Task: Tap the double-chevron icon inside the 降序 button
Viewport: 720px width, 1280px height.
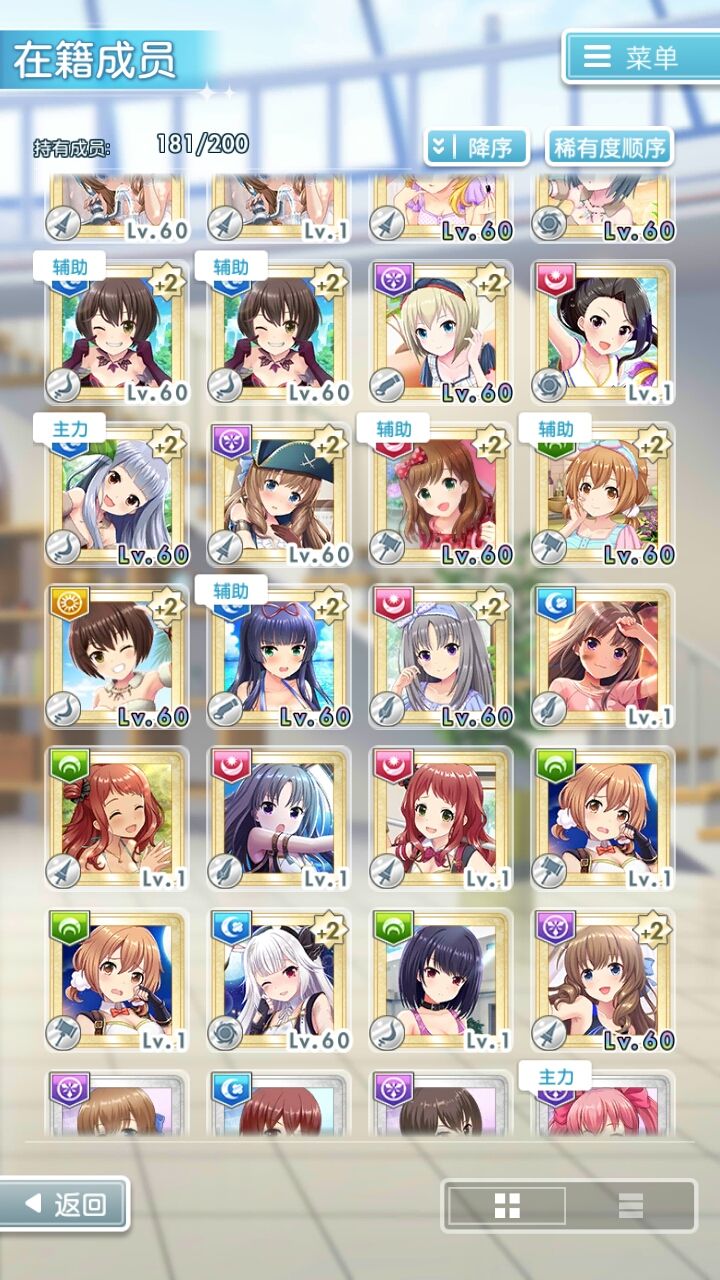Action: click(x=441, y=146)
